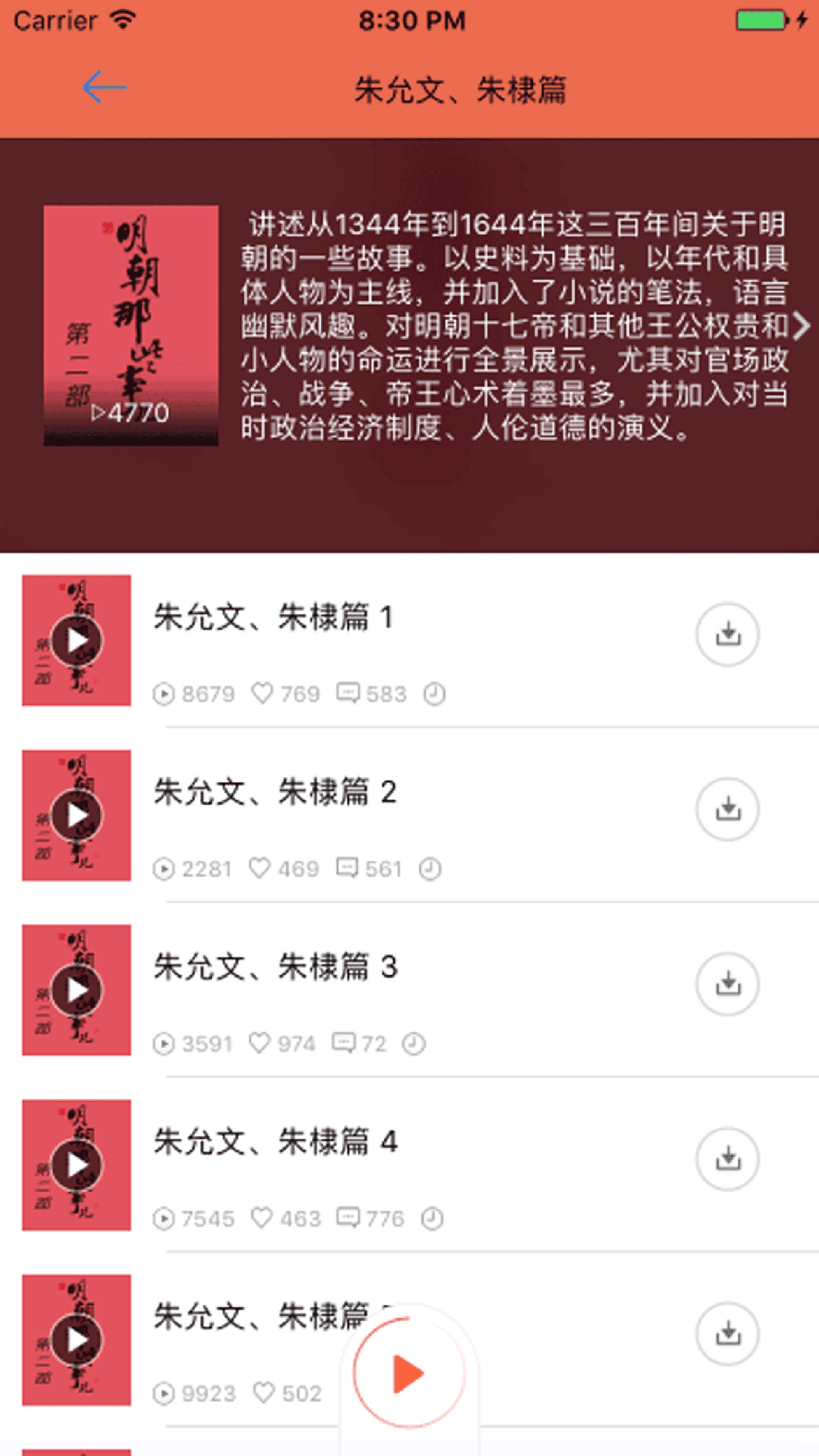Play 朱允文、朱棣篇 1
819x1456 pixels.
pos(76,640)
